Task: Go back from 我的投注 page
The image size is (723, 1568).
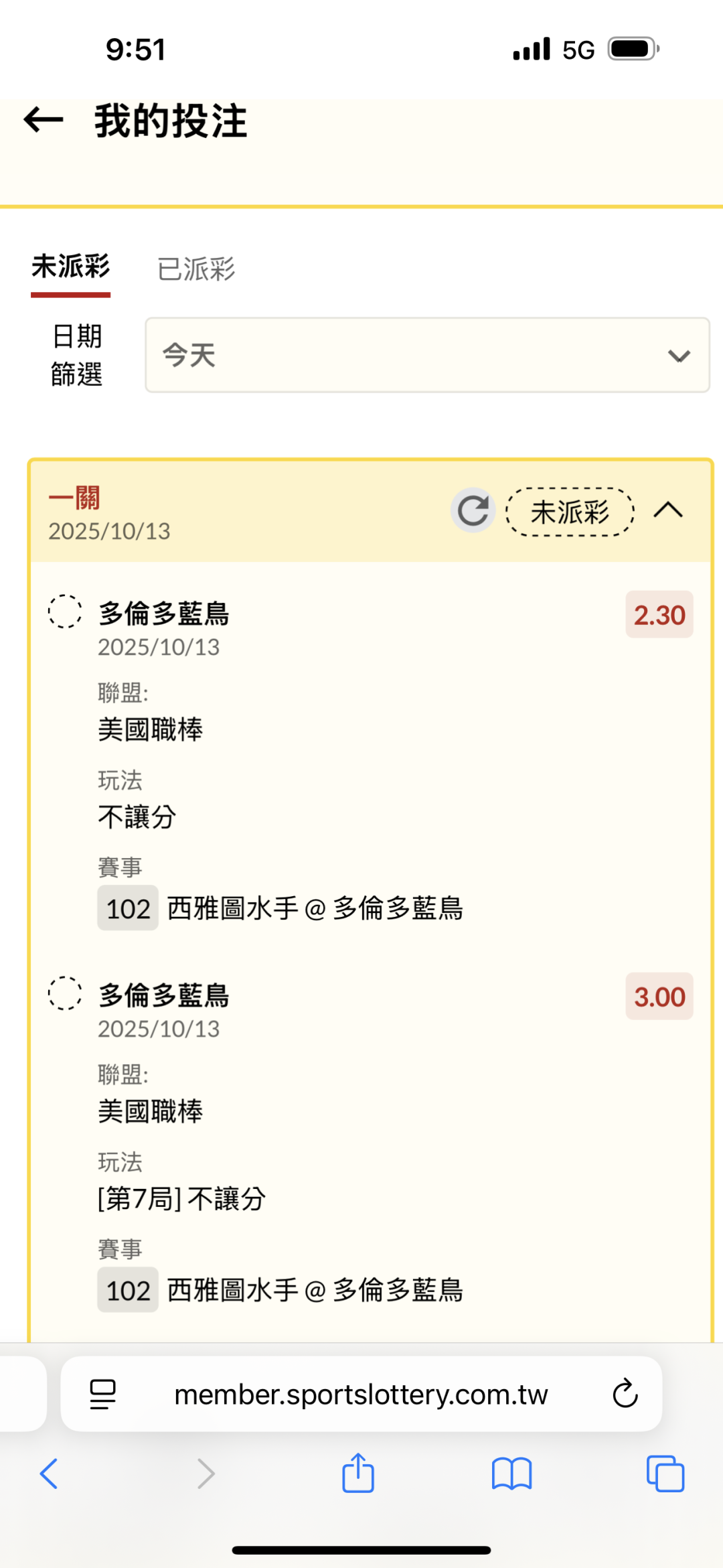Action: (44, 121)
